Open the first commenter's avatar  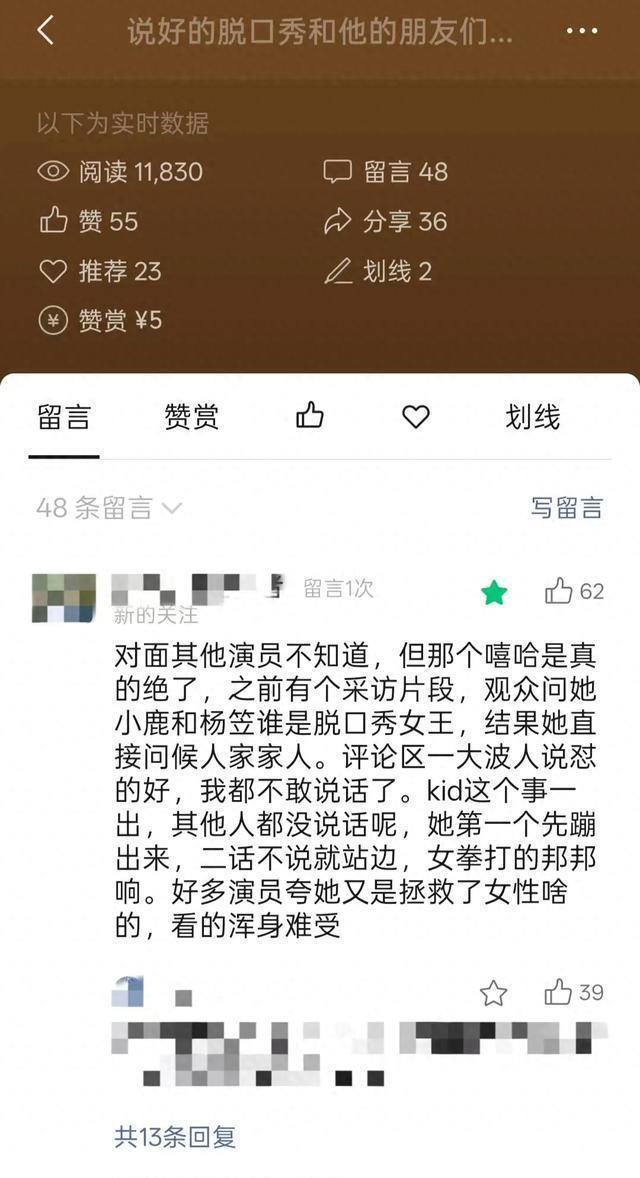pos(64,599)
